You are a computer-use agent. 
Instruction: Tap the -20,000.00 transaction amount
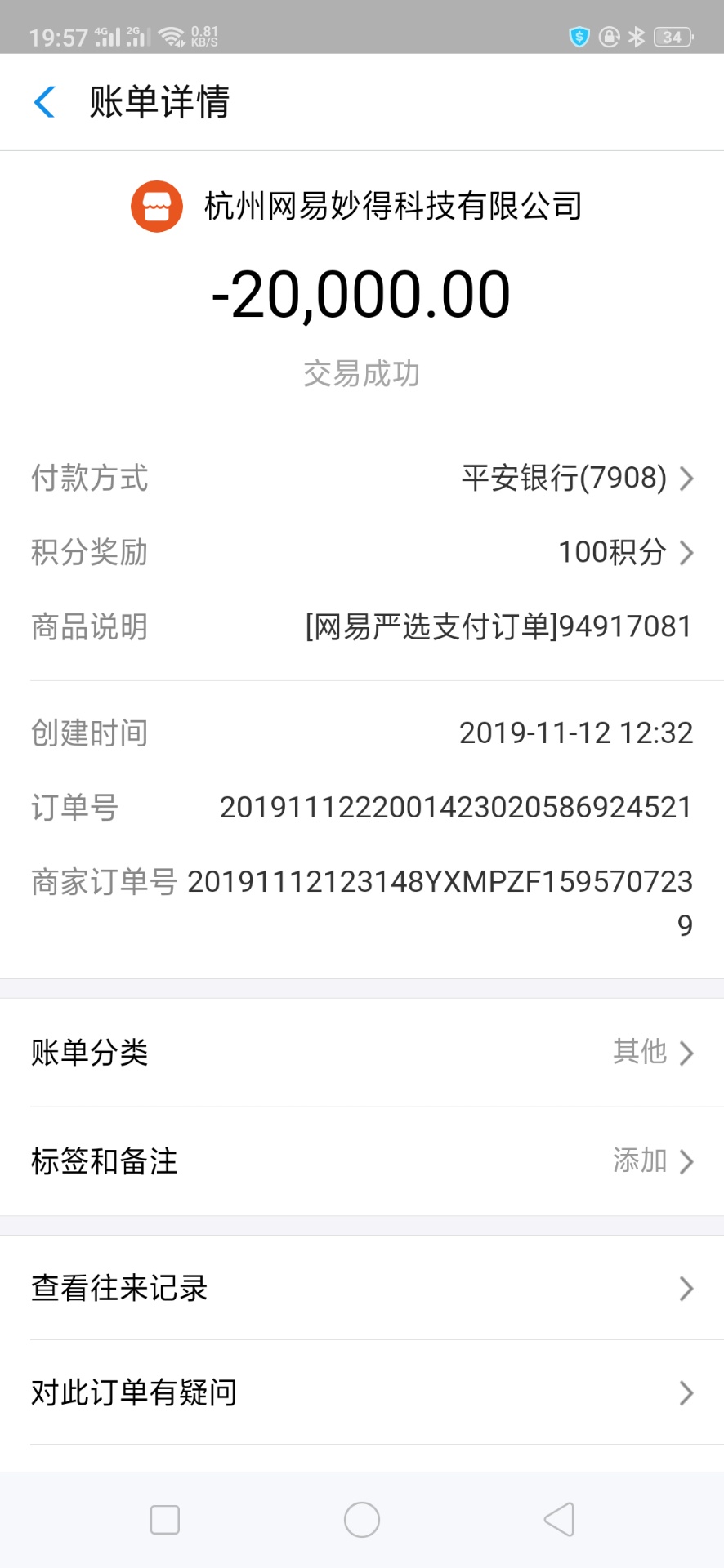click(x=362, y=294)
